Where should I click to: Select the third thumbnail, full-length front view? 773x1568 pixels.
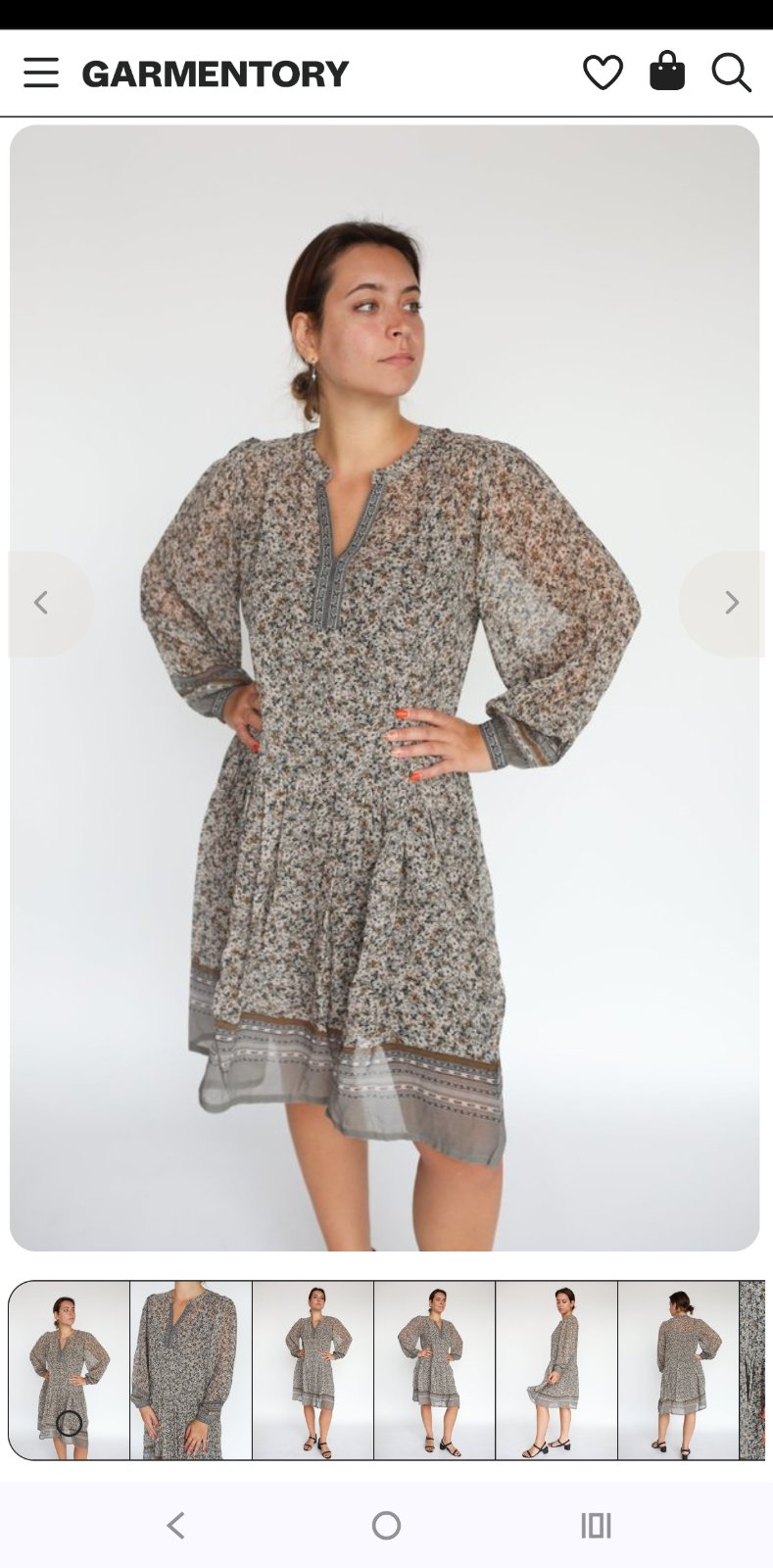coord(313,1370)
